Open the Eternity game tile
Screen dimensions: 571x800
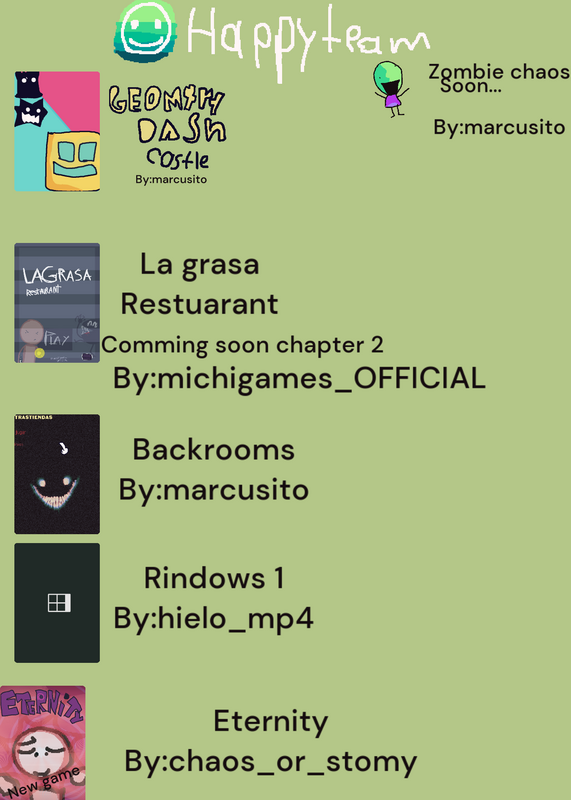tap(43, 743)
